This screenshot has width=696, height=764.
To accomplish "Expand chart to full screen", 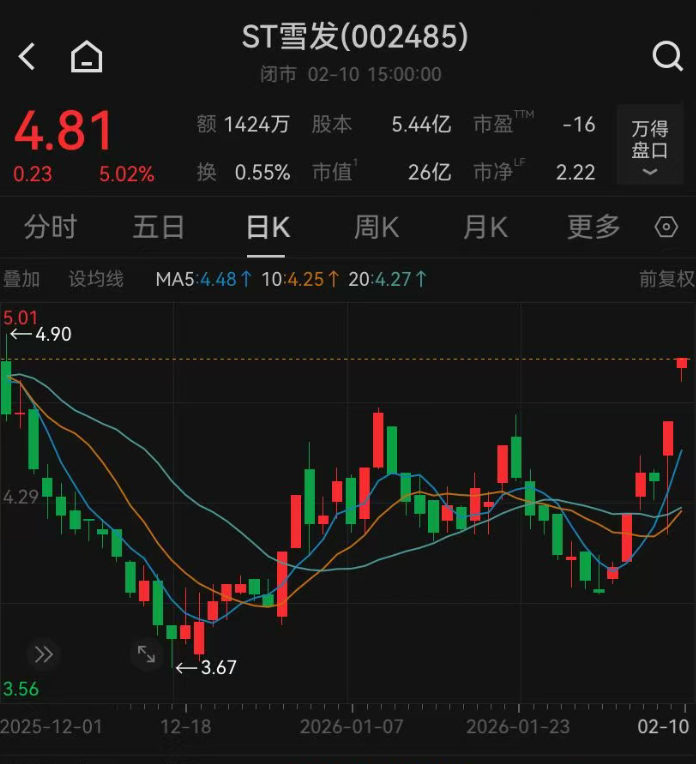I will coord(146,655).
